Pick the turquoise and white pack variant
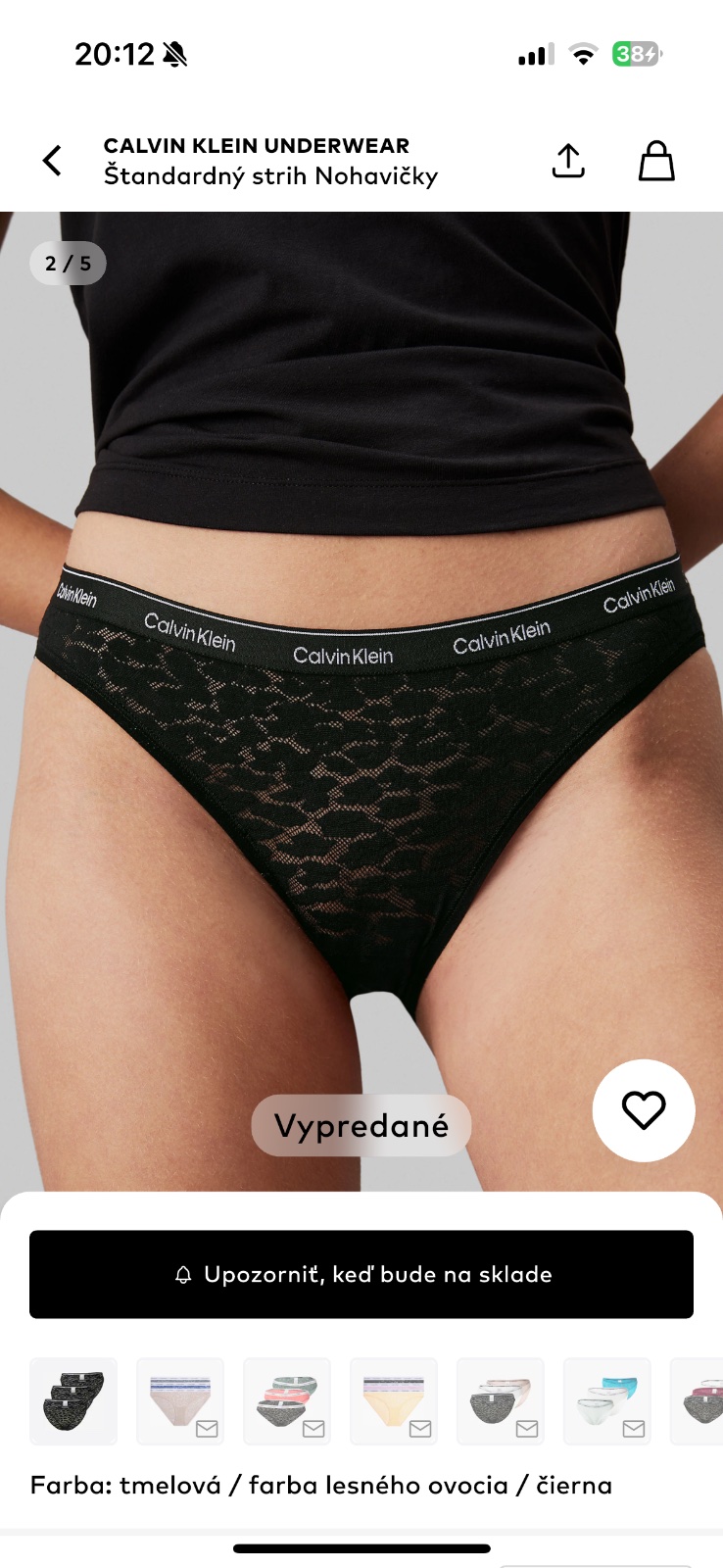The height and width of the screenshot is (1568, 723). pos(607,1401)
